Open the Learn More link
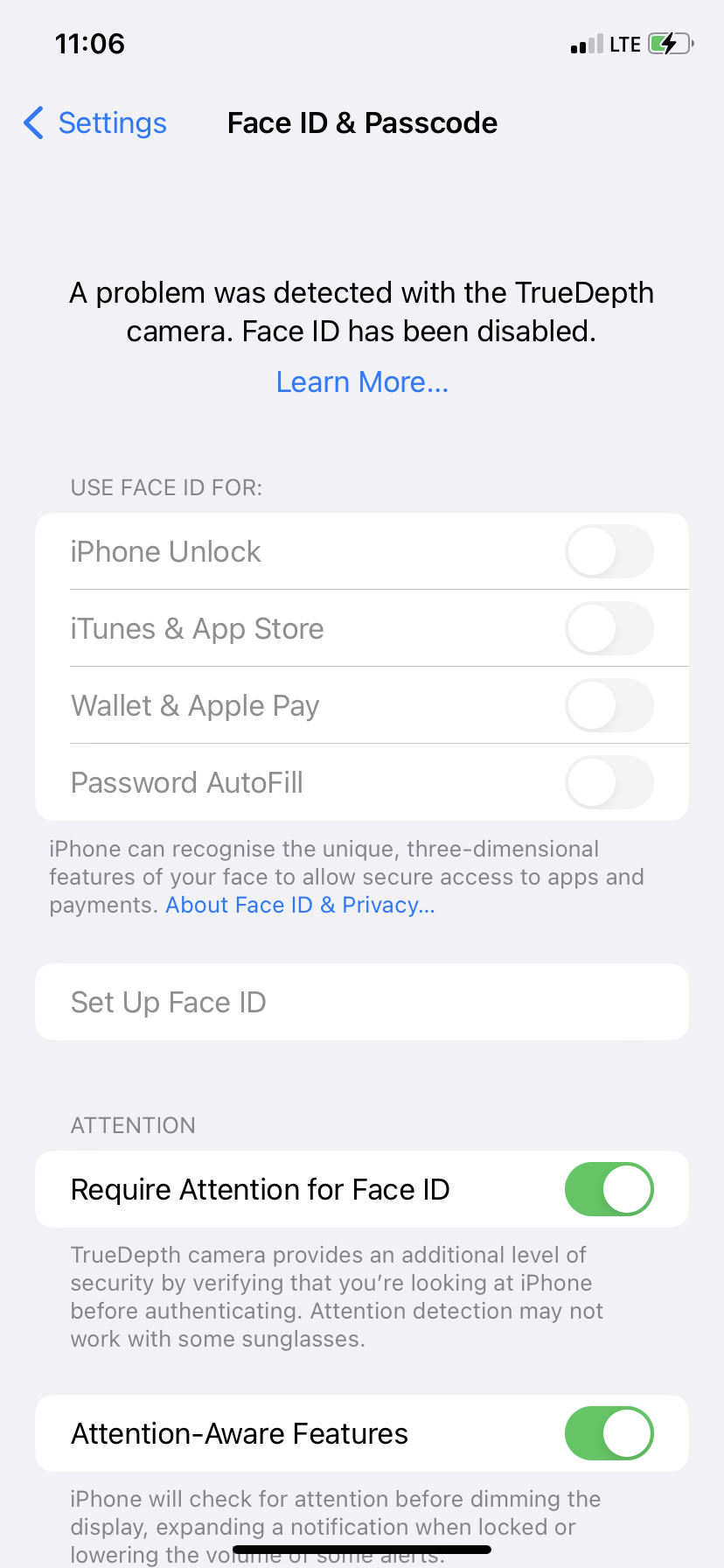 361,381
